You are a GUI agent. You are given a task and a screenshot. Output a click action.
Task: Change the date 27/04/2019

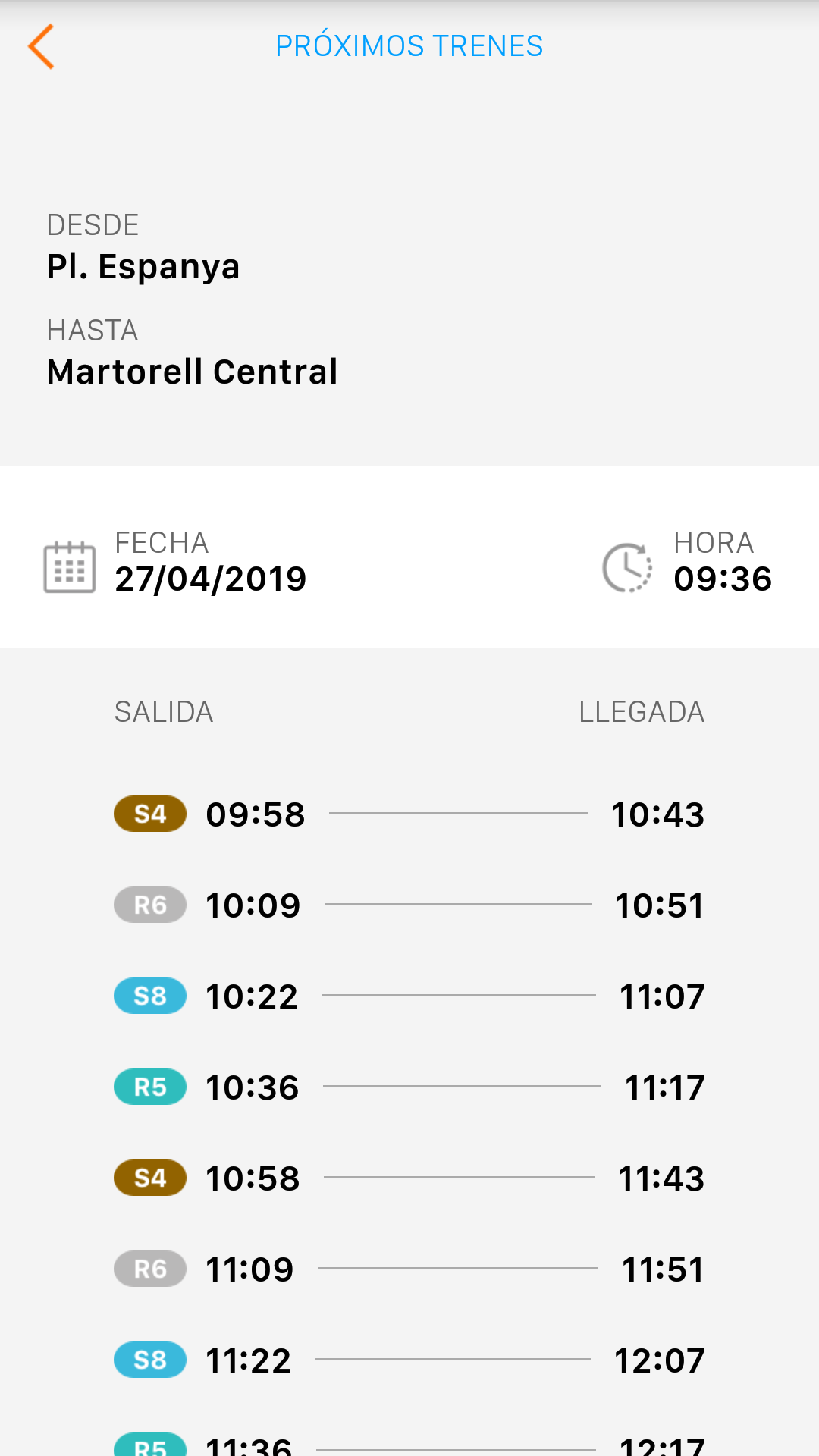pyautogui.click(x=175, y=563)
